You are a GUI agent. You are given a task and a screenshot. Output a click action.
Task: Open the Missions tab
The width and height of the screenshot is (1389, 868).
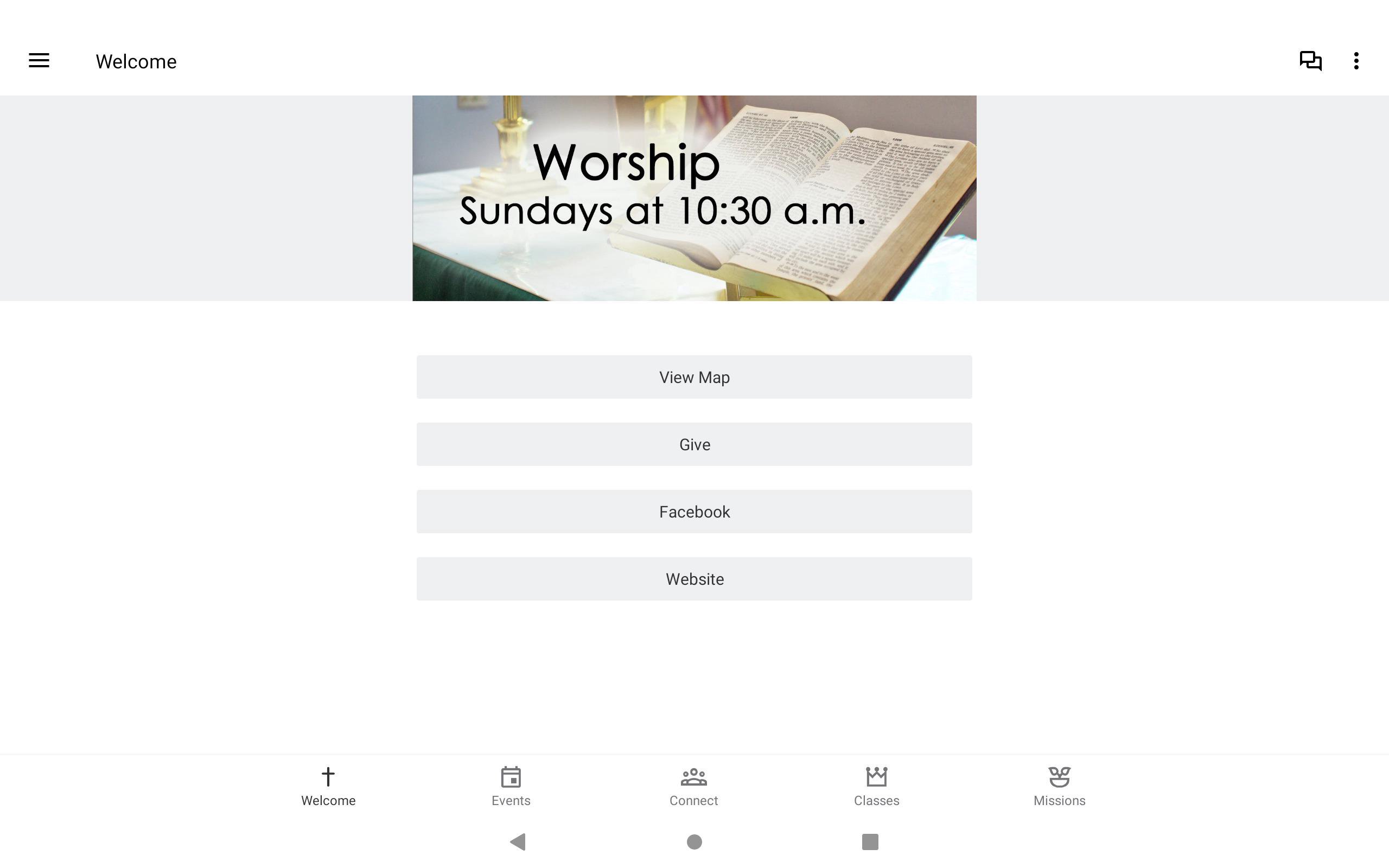[x=1059, y=786]
